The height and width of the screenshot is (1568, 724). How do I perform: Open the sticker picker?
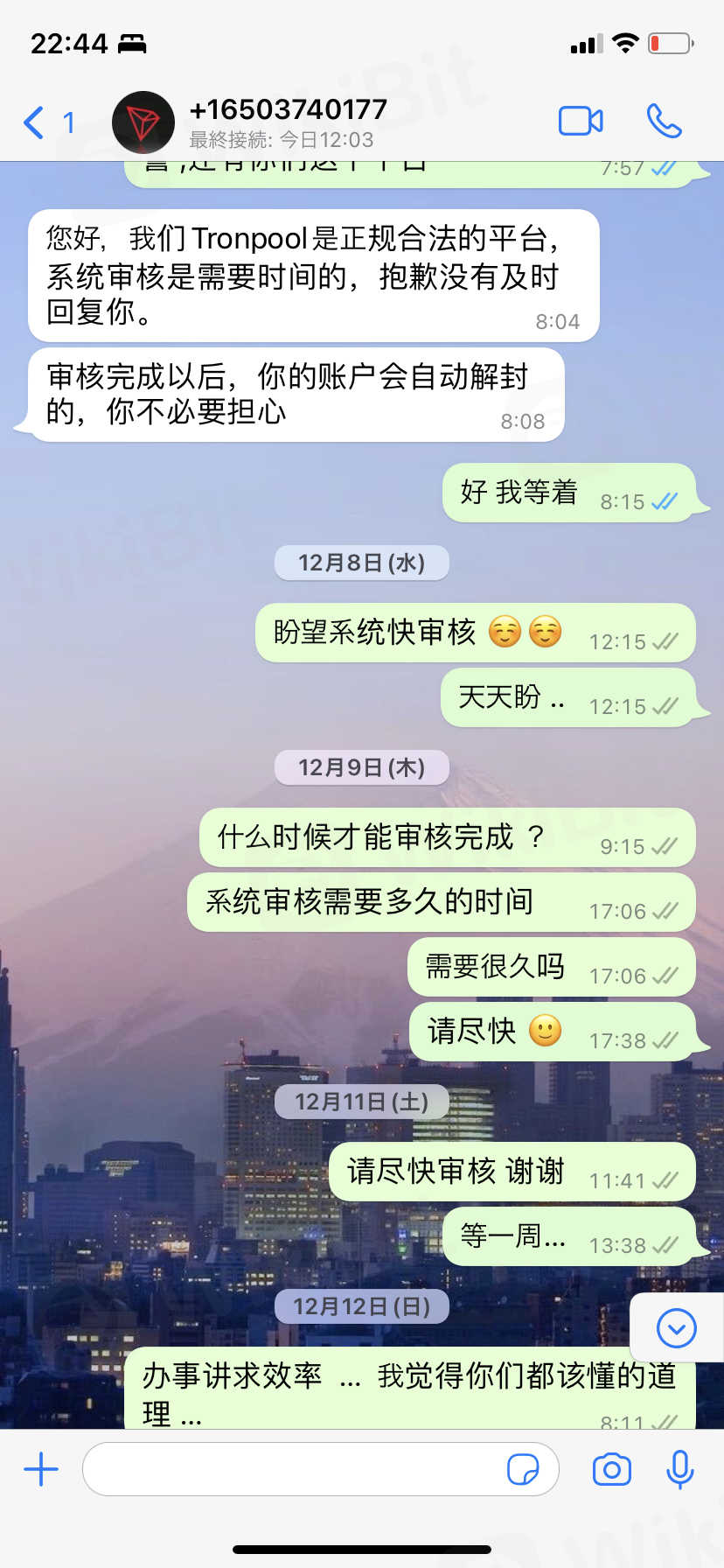(x=523, y=1469)
